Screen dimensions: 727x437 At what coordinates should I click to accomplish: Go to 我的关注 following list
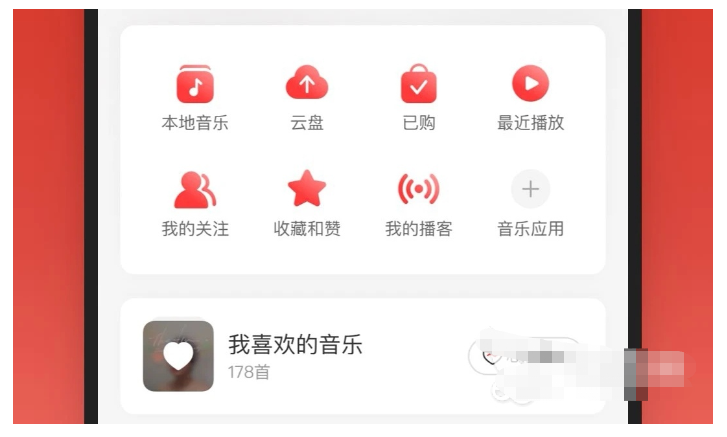pyautogui.click(x=195, y=191)
